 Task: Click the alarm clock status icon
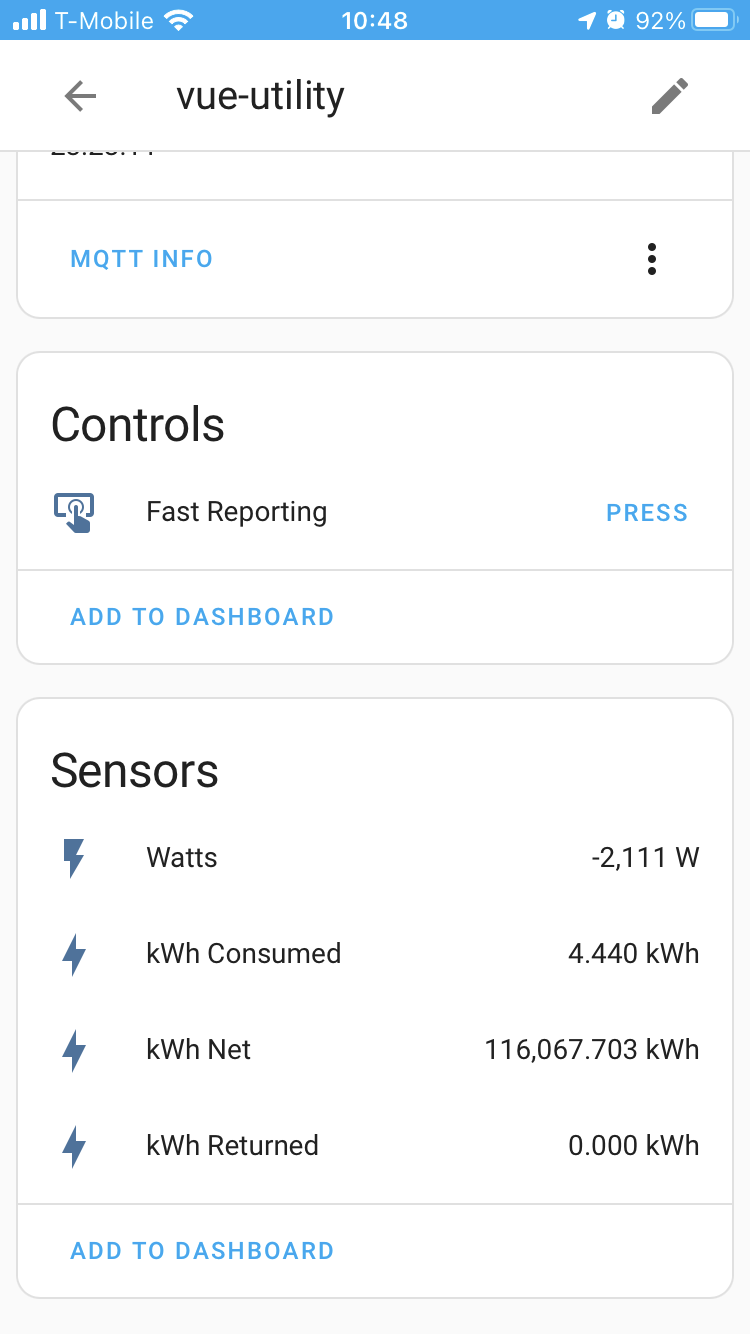coord(617,18)
